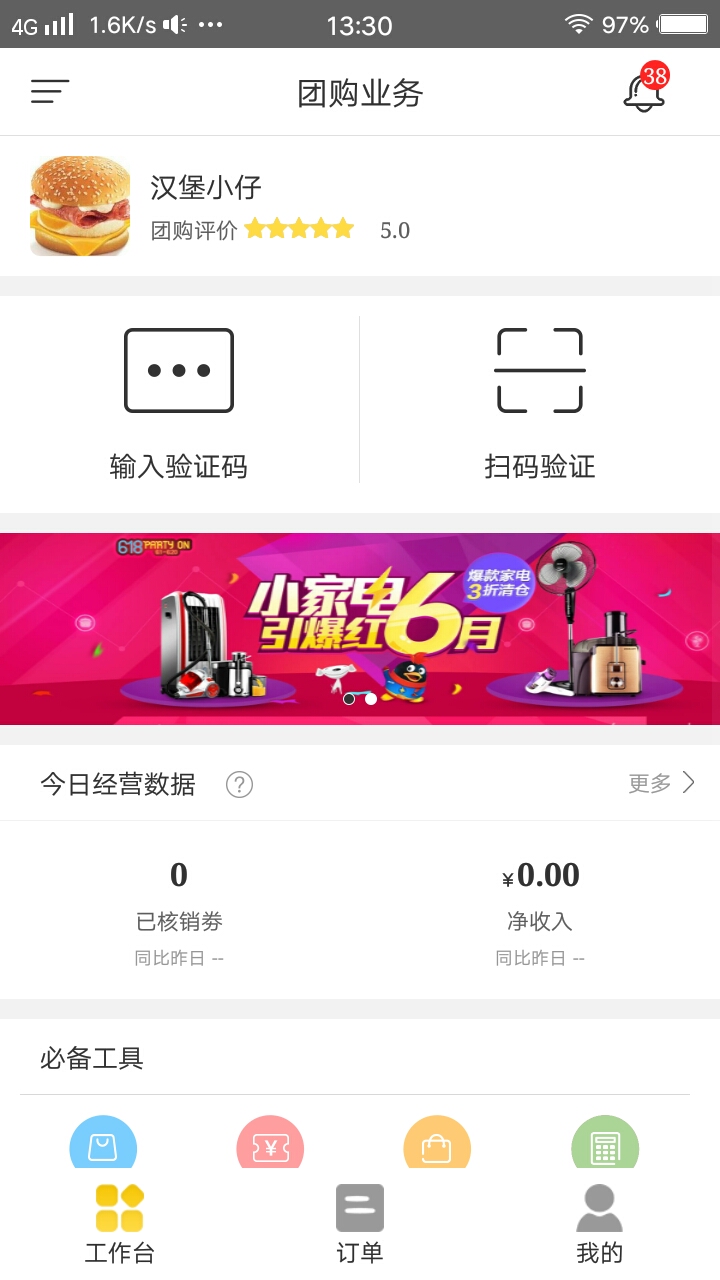Image resolution: width=720 pixels, height=1280 pixels.
Task: Open the orange bag tool
Action: (437, 1144)
